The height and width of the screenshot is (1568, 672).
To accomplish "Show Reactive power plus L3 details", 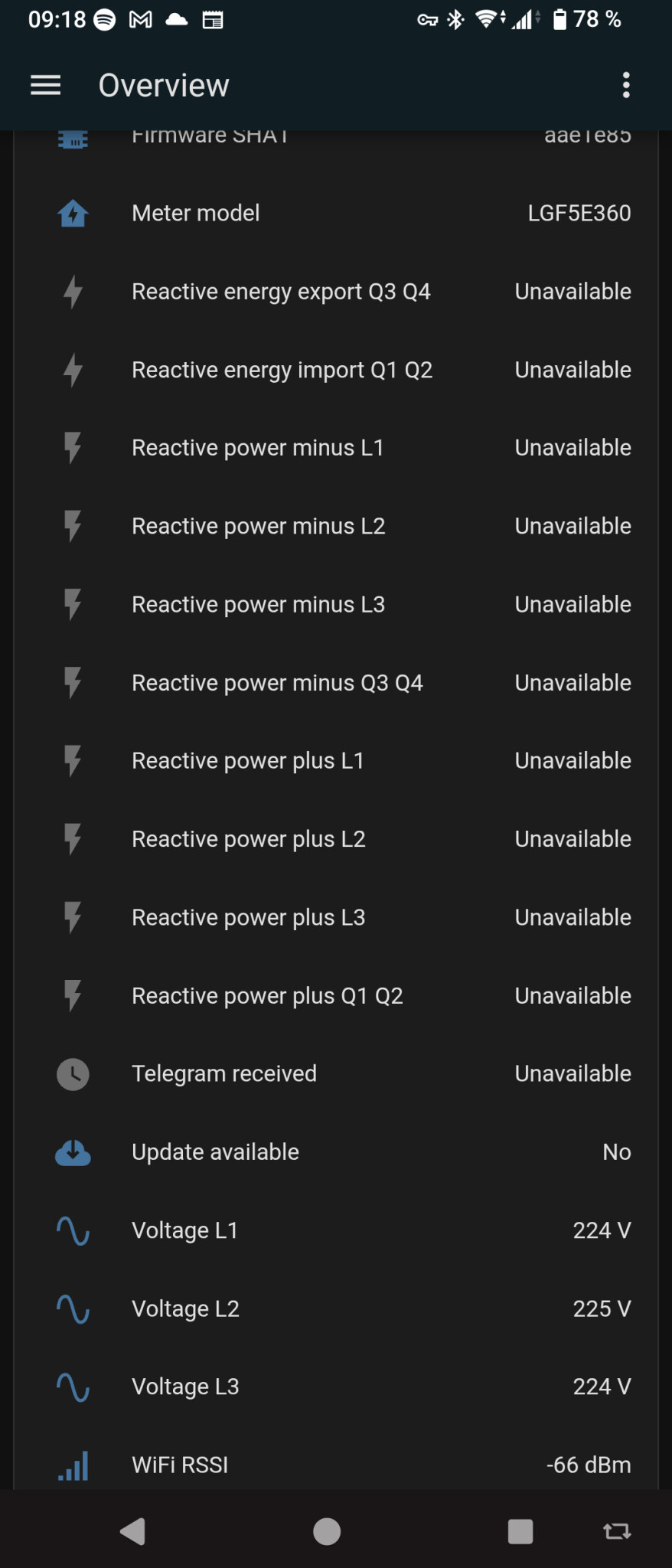I will tap(248, 917).
